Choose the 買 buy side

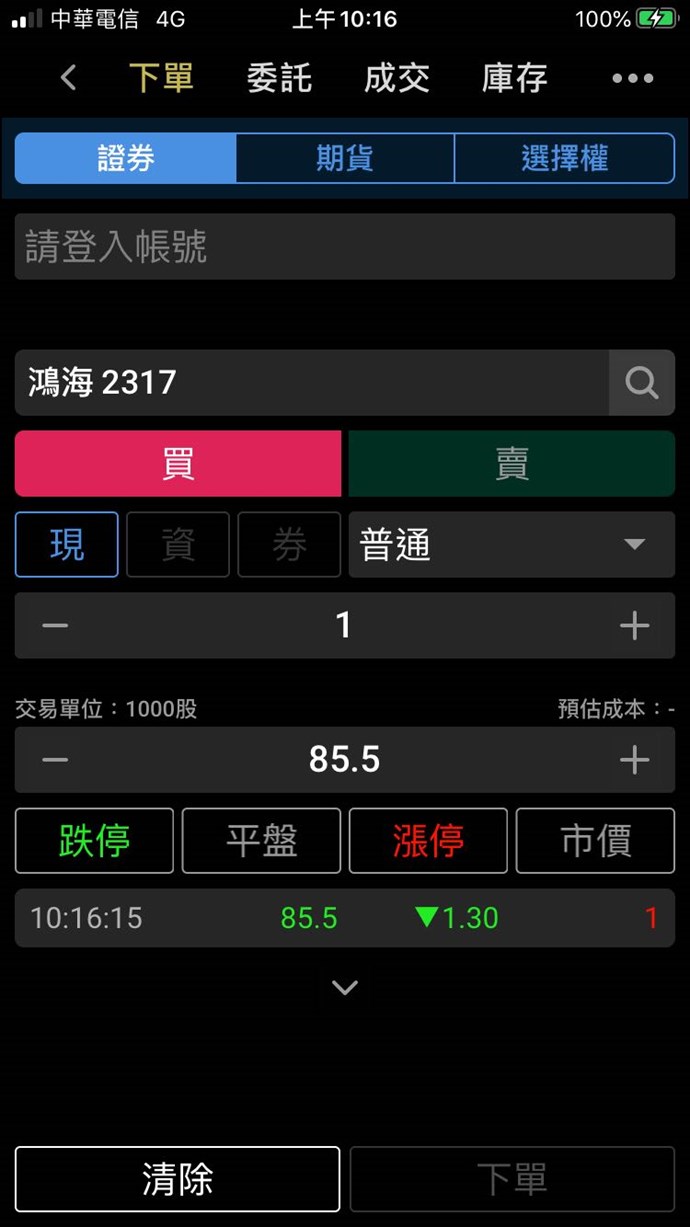tap(178, 464)
